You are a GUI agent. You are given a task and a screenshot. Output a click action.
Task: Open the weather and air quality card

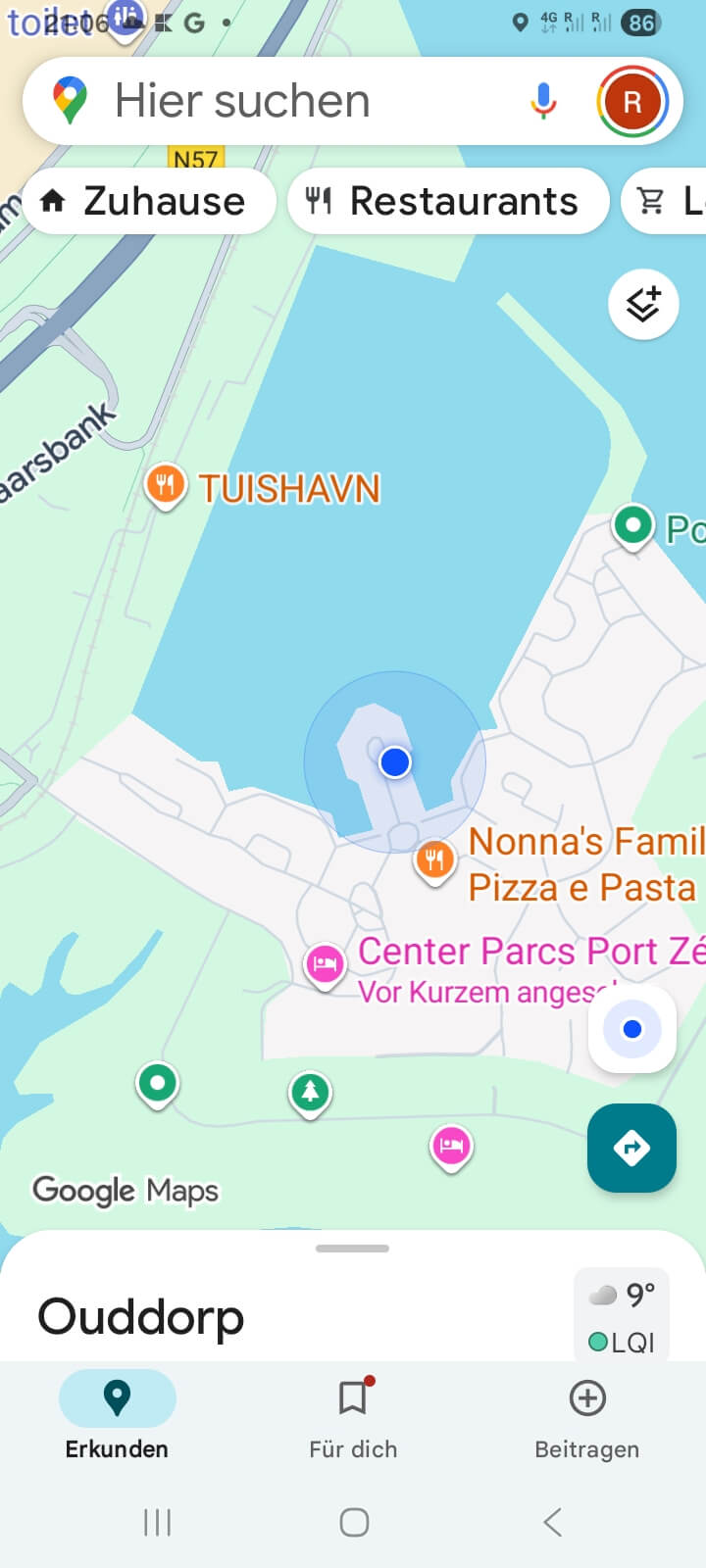622,1316
